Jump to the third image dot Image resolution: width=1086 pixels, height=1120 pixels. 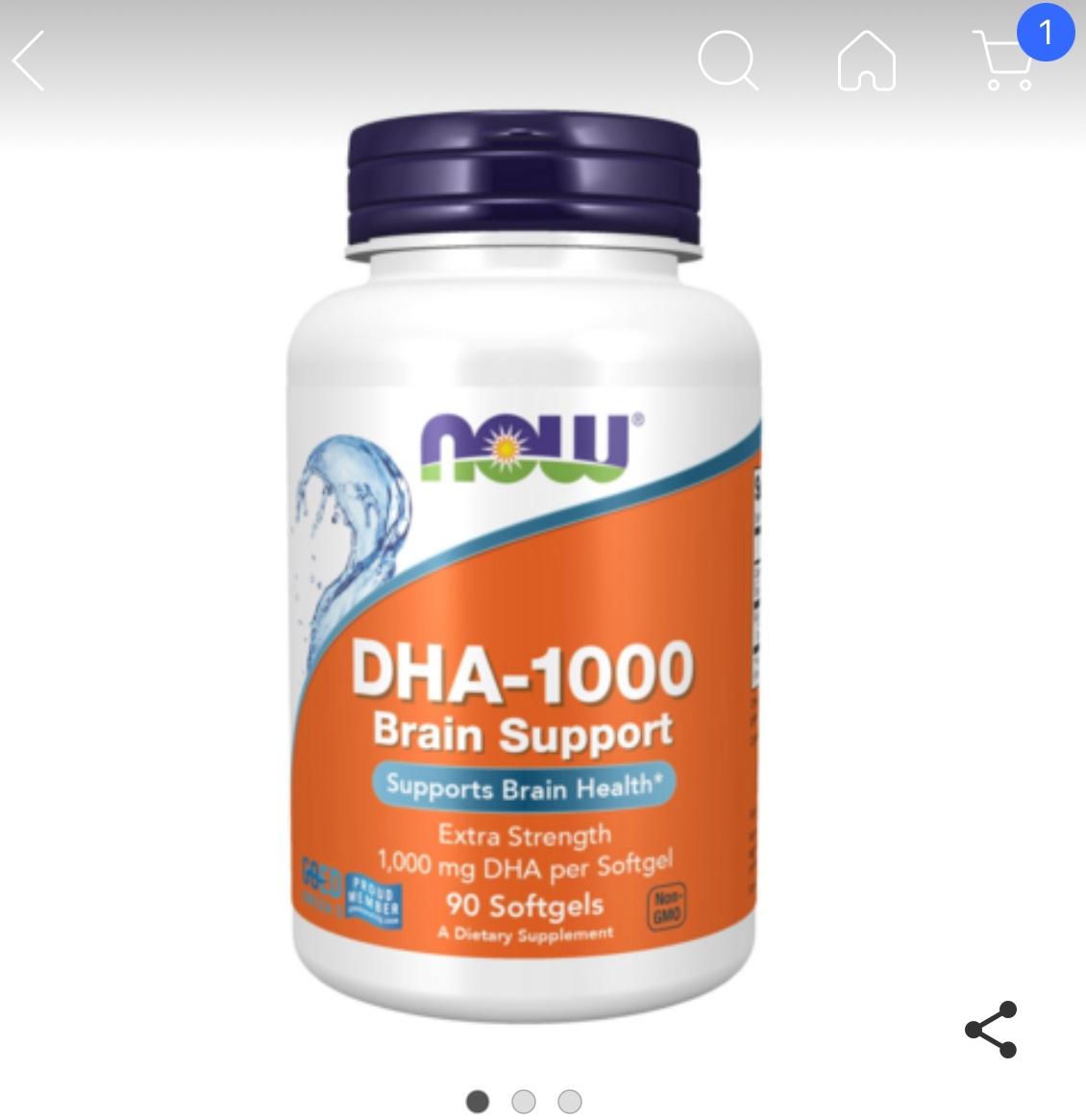click(x=570, y=1101)
